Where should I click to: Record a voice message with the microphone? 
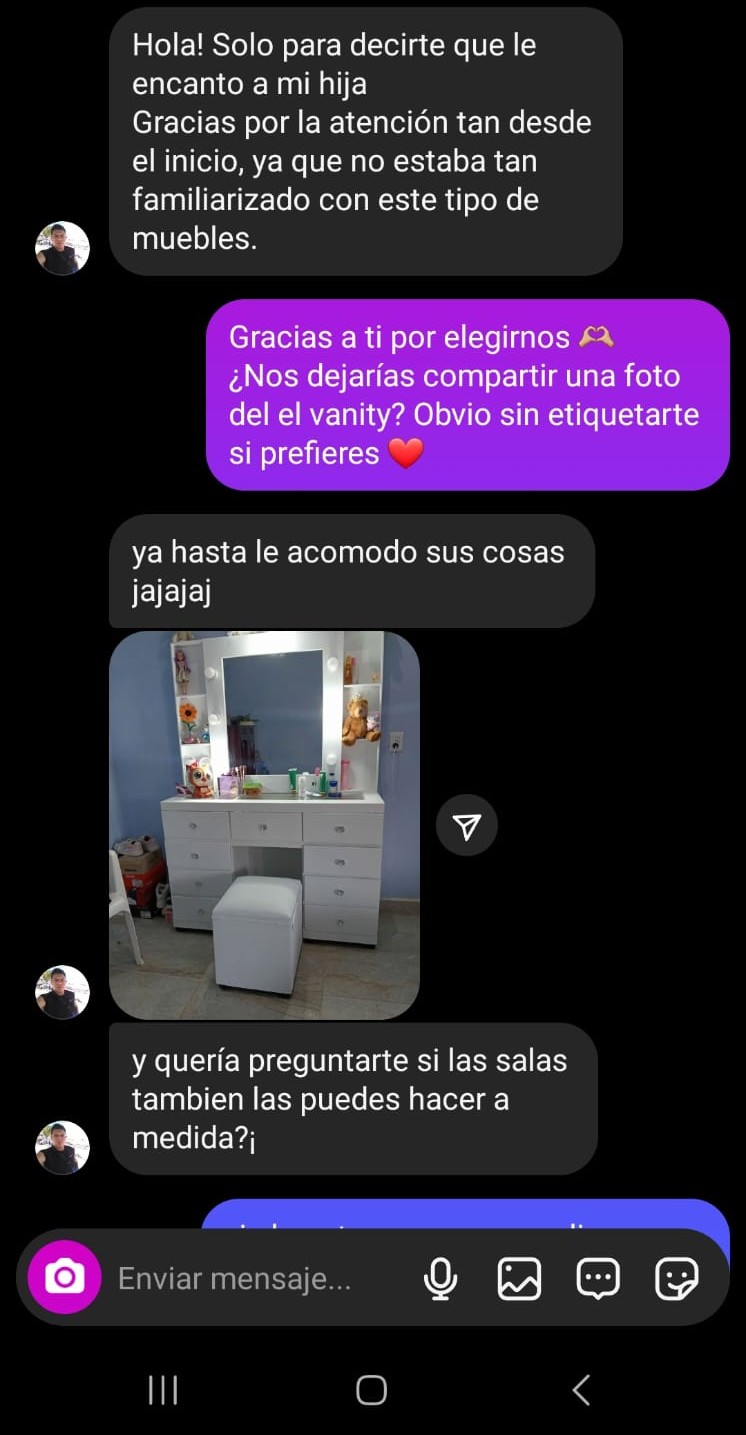[x=440, y=1278]
